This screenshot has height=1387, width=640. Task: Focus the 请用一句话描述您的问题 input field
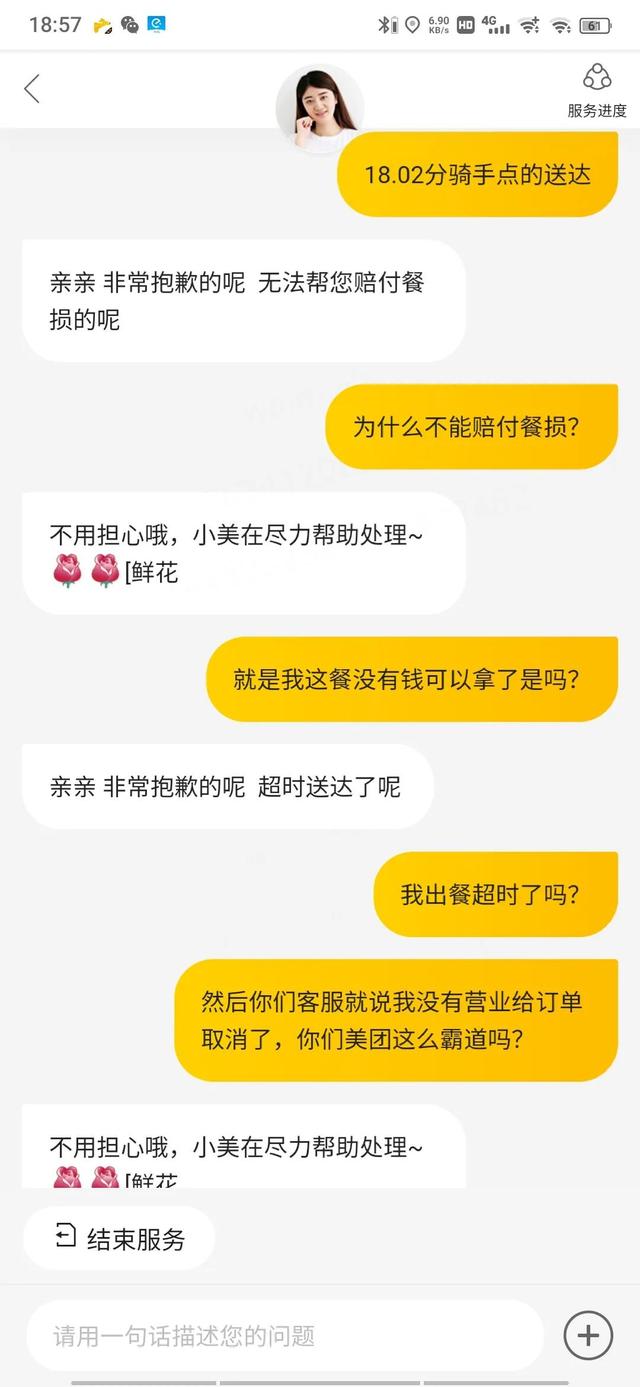pyautogui.click(x=285, y=1335)
